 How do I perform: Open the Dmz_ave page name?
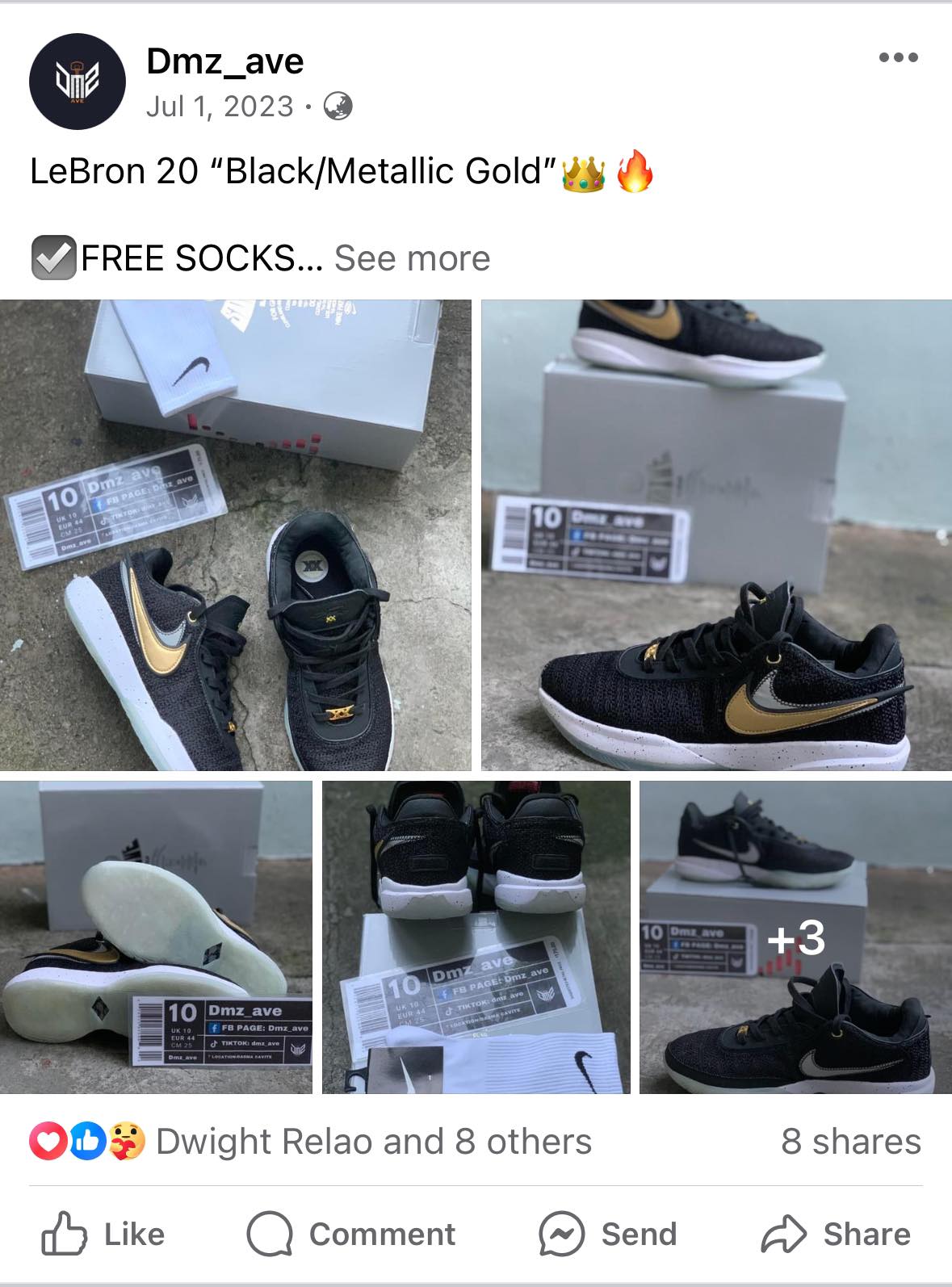(224, 61)
